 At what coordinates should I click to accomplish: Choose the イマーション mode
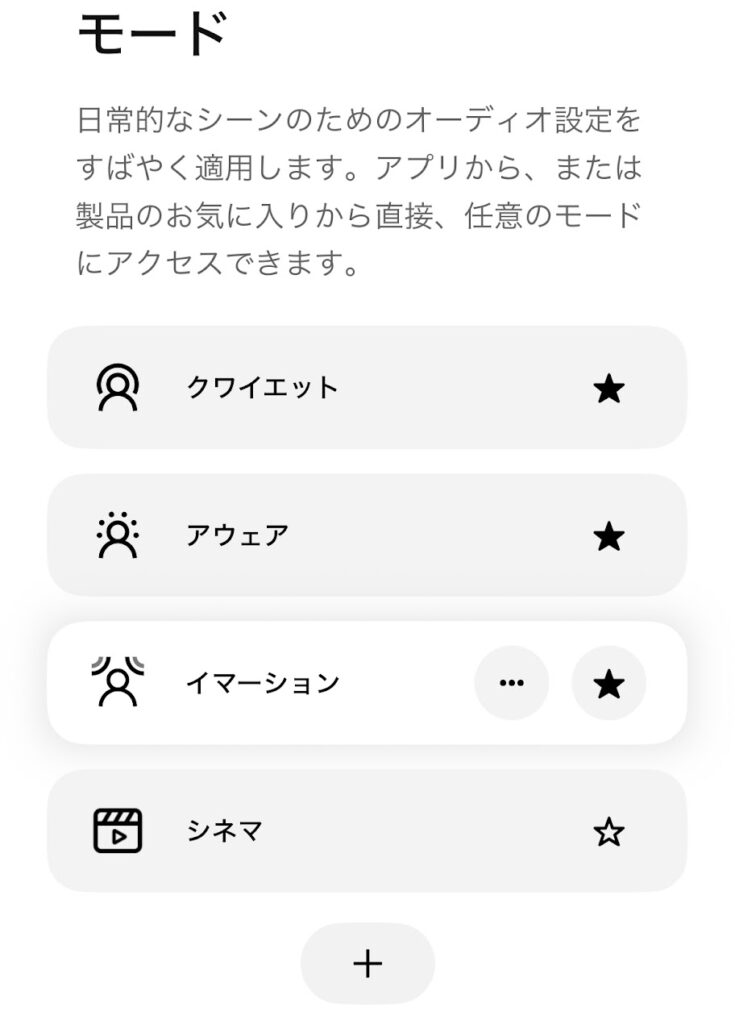pyautogui.click(x=263, y=683)
